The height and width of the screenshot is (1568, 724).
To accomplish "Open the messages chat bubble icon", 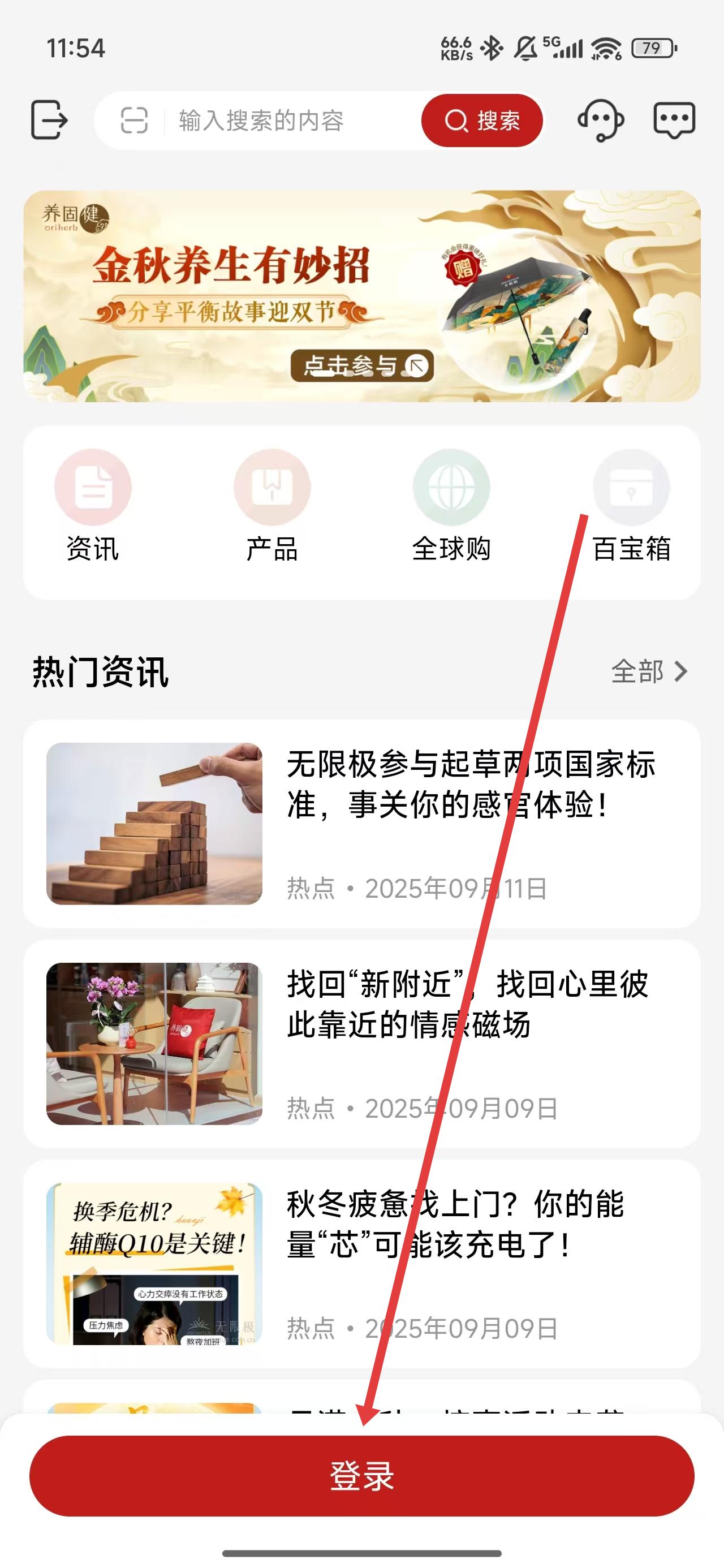I will tap(674, 120).
